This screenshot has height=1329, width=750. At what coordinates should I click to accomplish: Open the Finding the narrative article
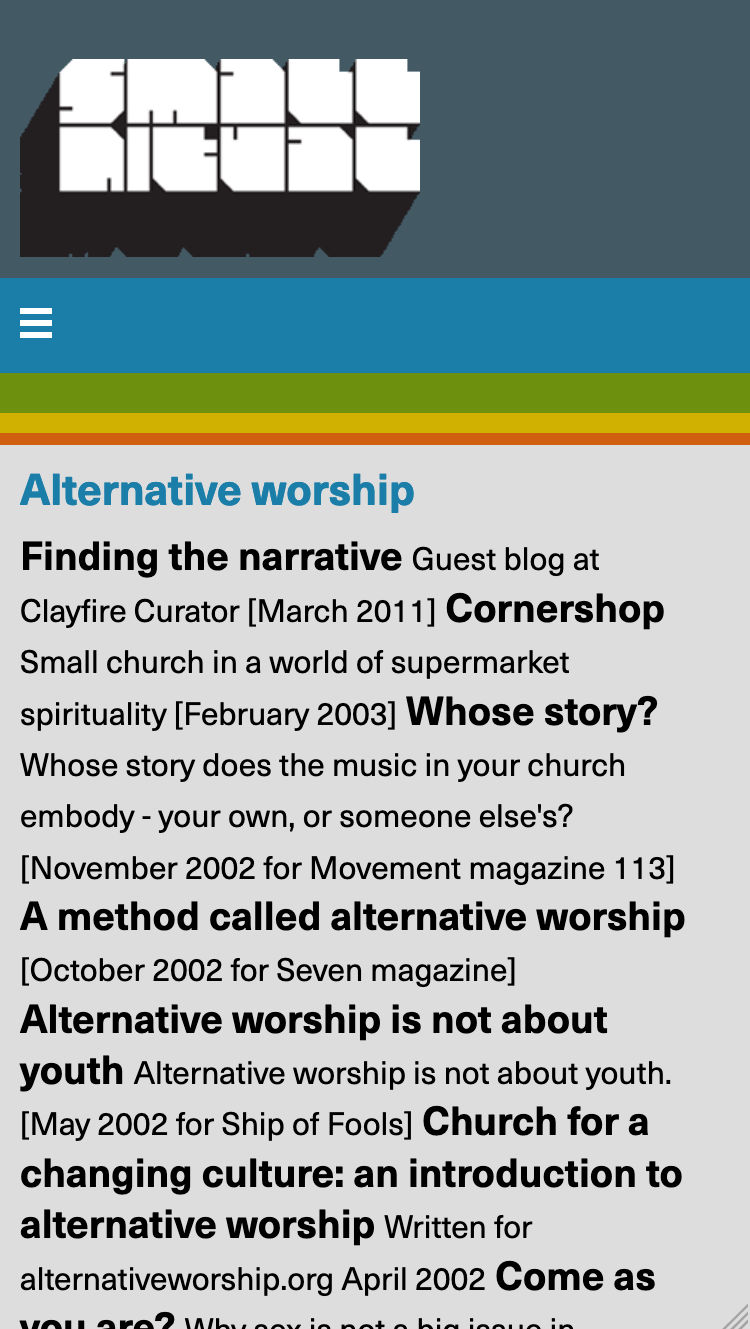coord(211,556)
